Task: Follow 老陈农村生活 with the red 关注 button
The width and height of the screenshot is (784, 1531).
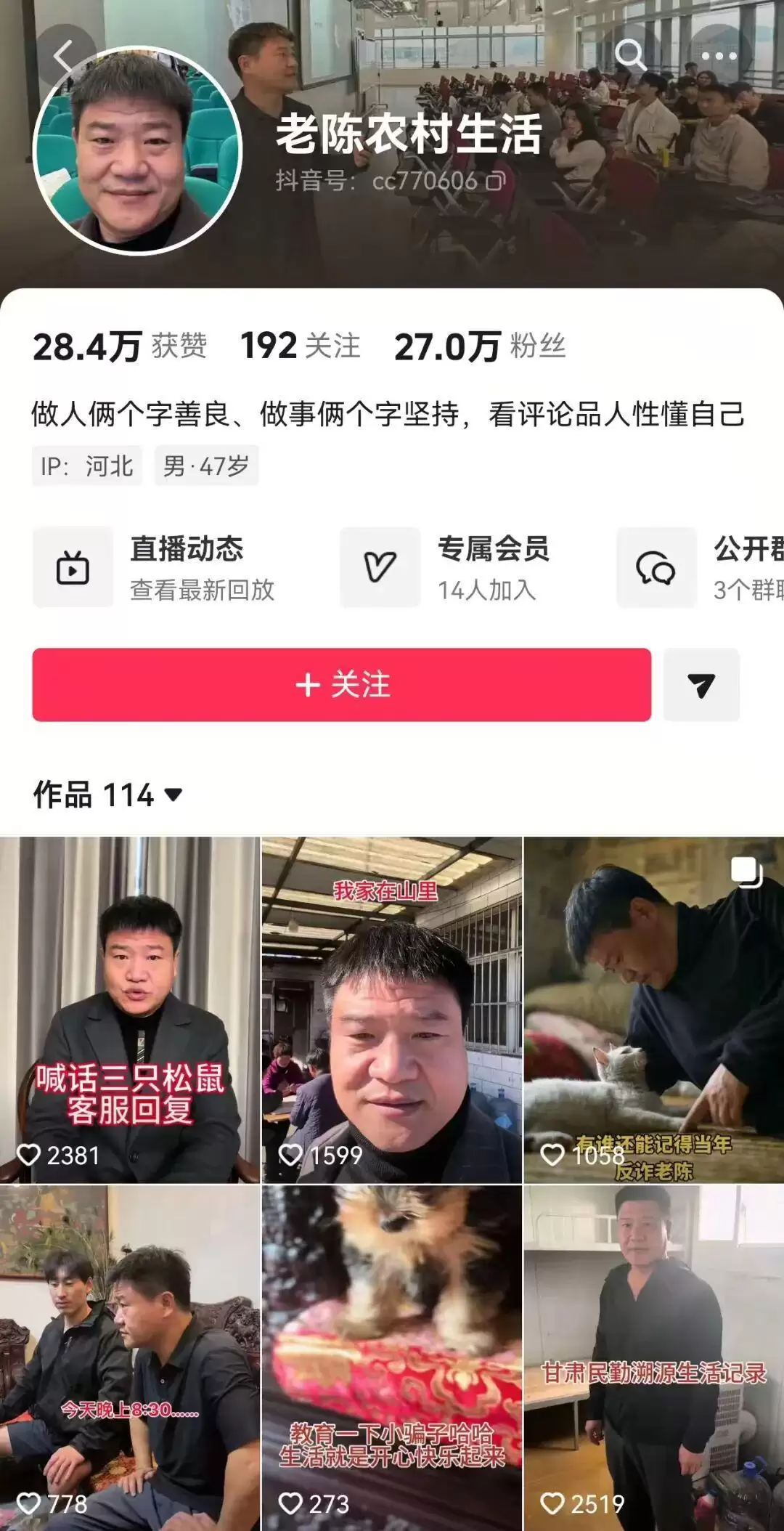Action: click(341, 685)
